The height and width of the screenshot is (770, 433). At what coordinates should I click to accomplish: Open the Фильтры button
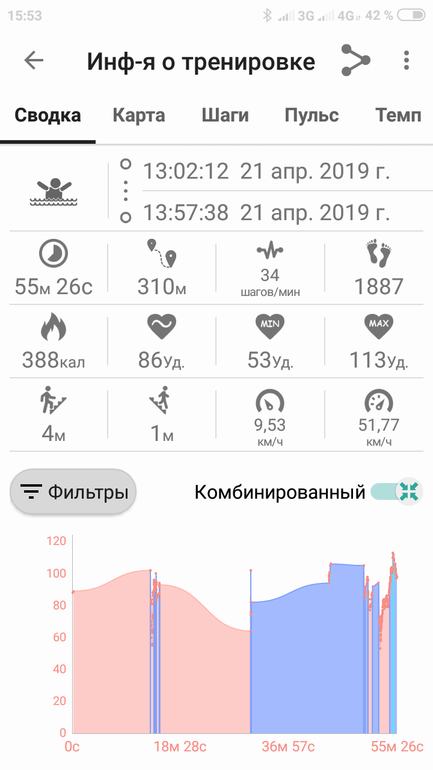coord(73,492)
